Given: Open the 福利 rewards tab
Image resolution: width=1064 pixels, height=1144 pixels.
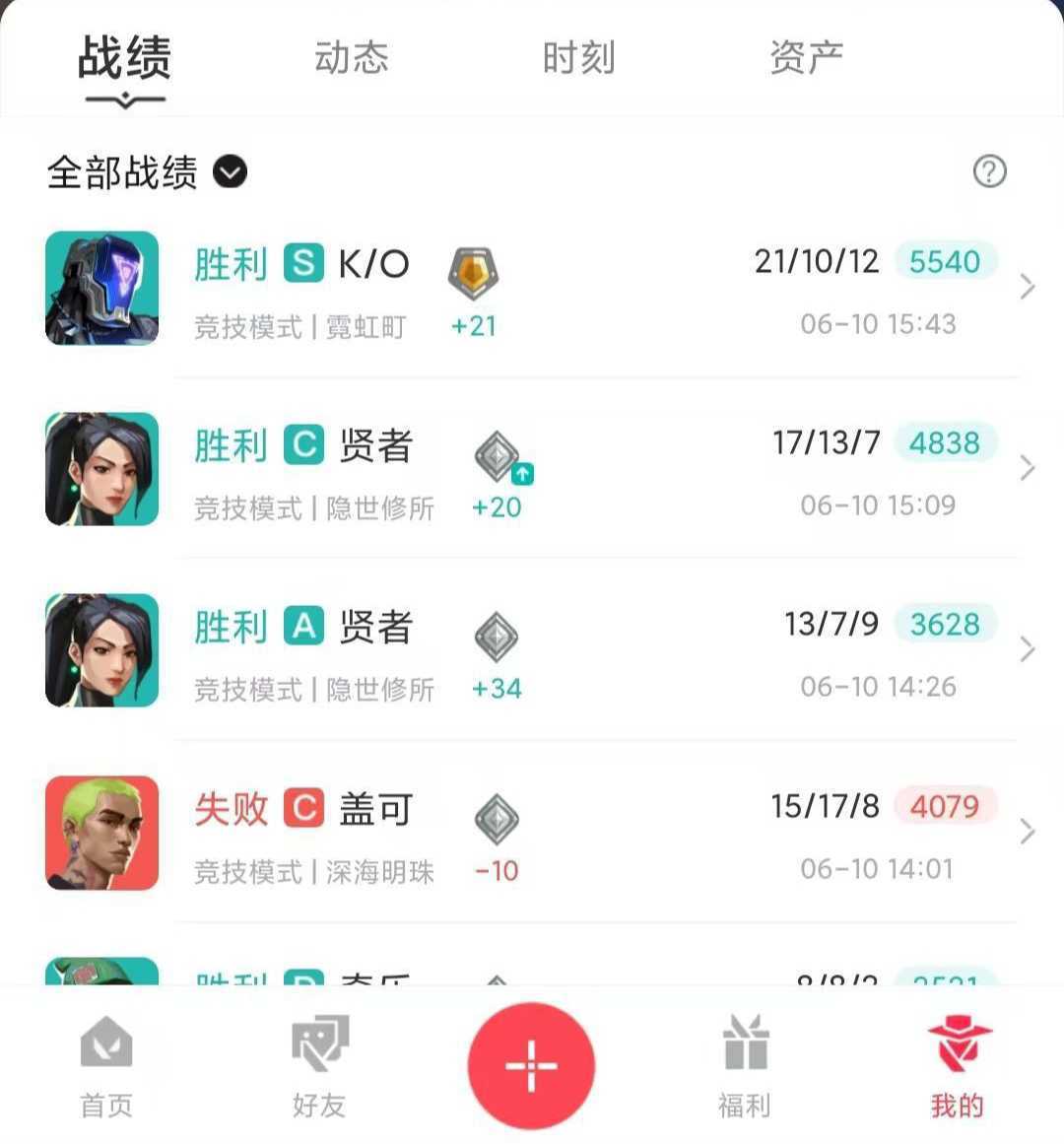Looking at the screenshot, I should coord(745,1067).
